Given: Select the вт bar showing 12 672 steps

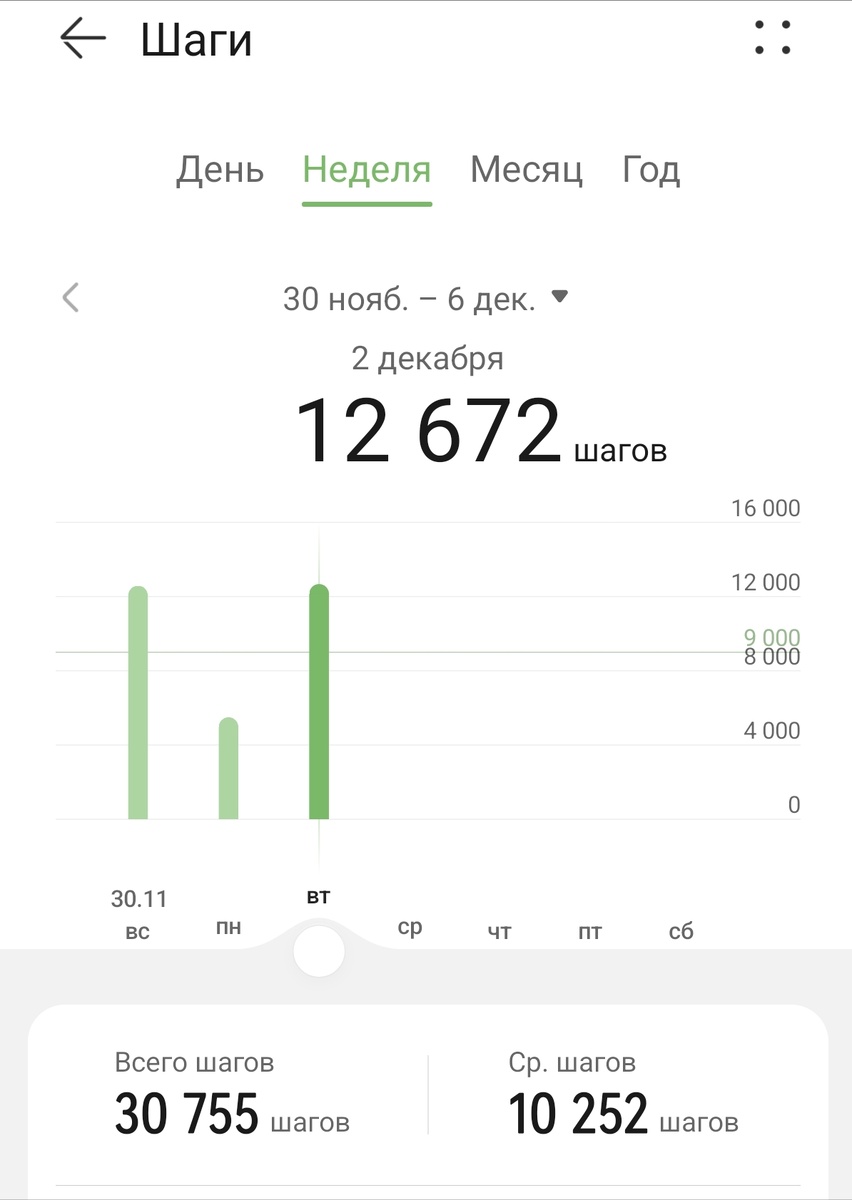Looking at the screenshot, I should (319, 700).
